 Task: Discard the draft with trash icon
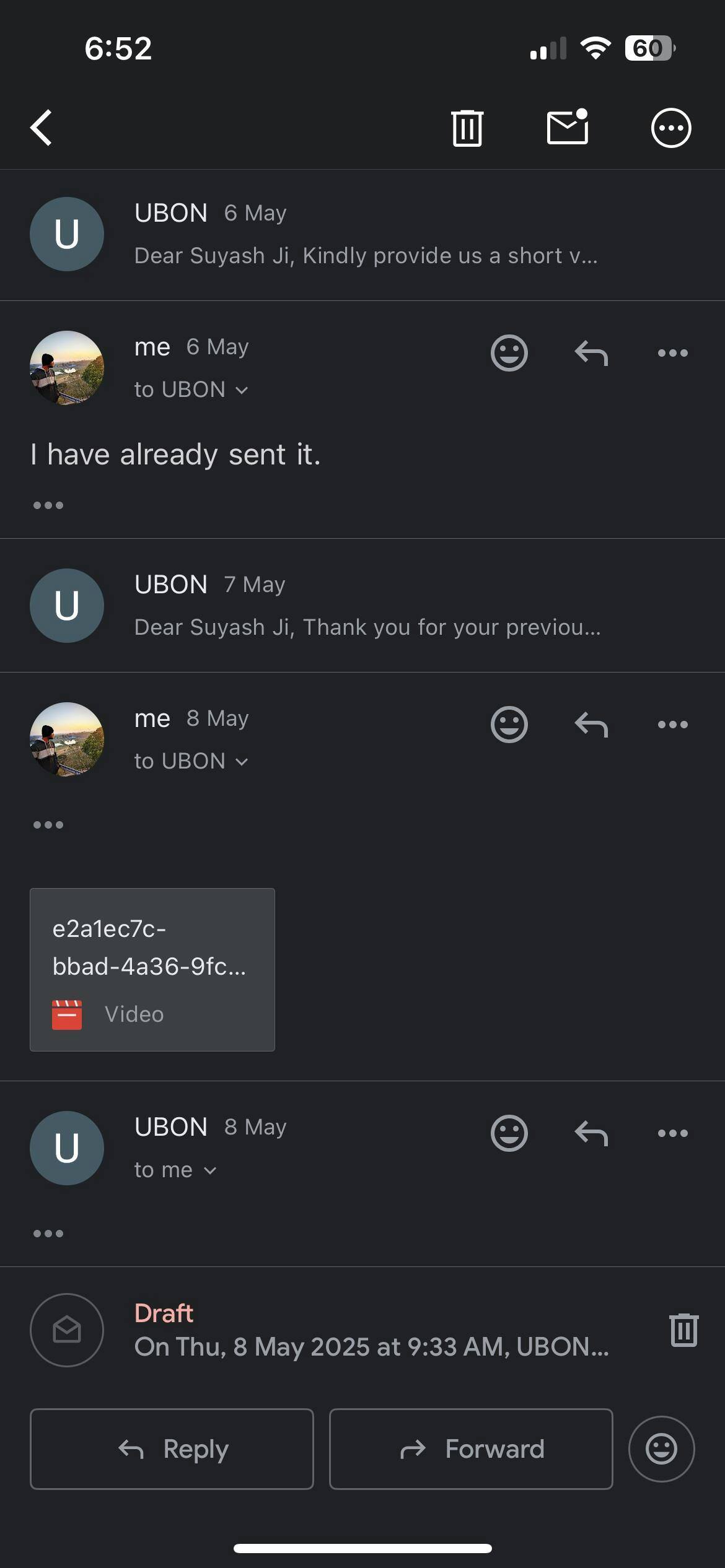[x=684, y=1330]
